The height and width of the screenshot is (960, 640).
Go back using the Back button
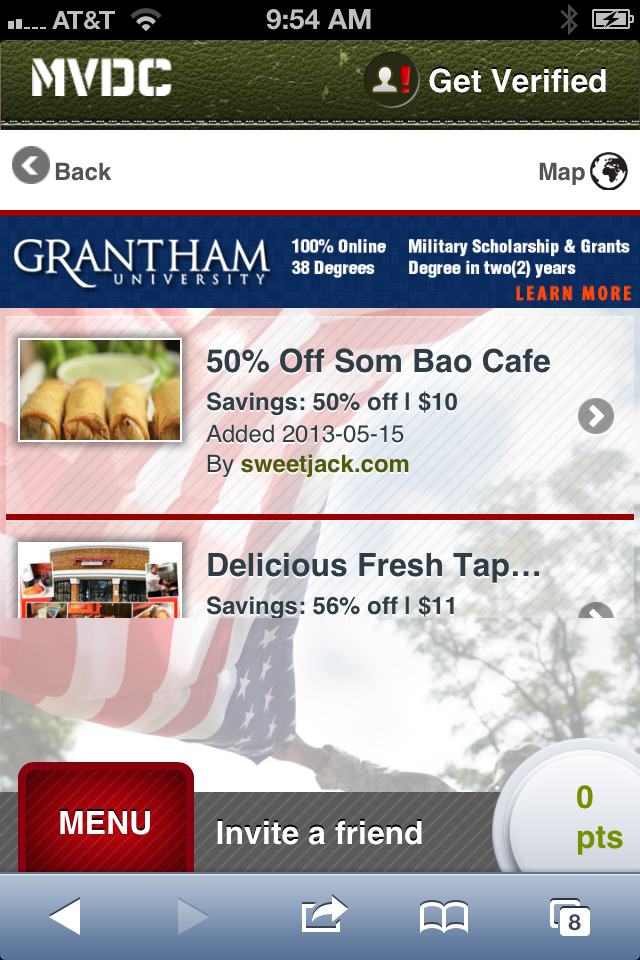point(62,170)
